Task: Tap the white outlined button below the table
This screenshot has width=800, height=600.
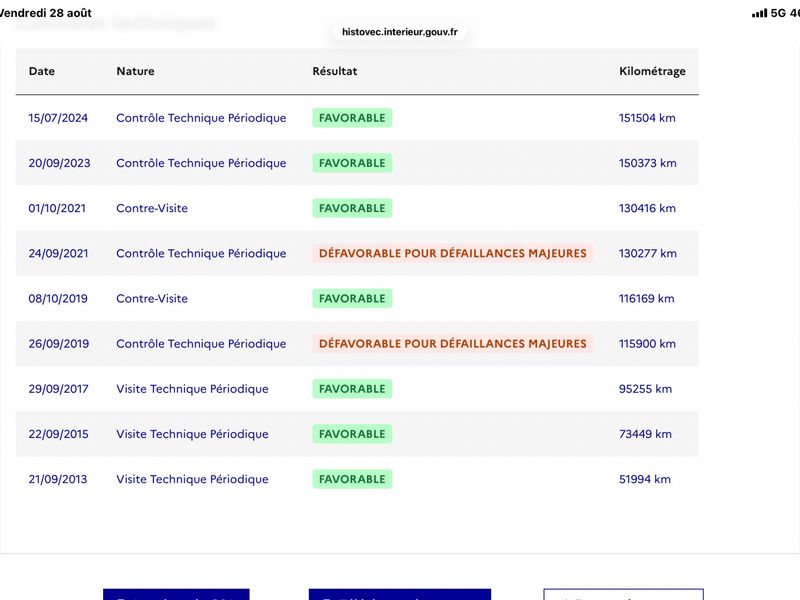Action: 623,594
